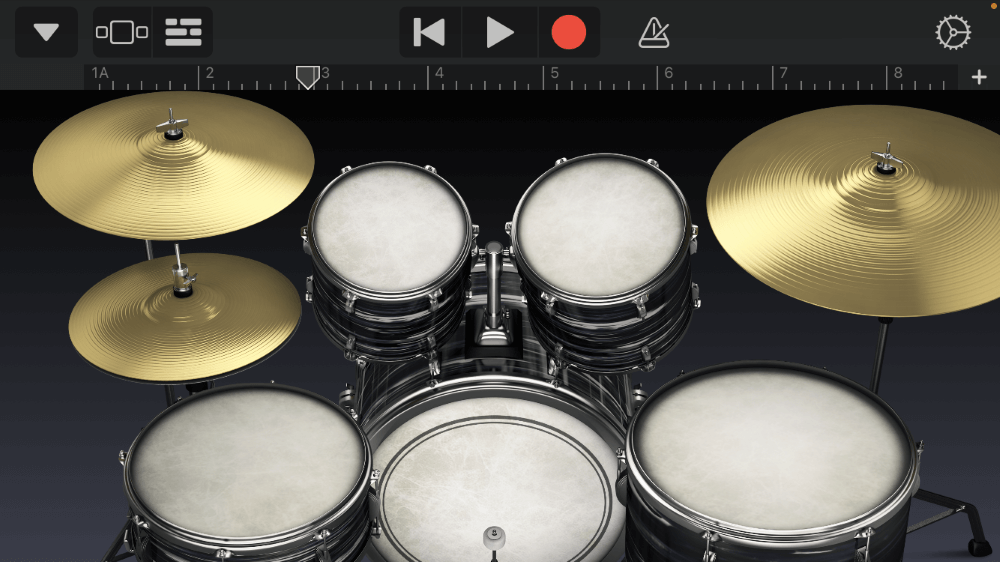Open the downward arrow navigation menu

(x=46, y=32)
